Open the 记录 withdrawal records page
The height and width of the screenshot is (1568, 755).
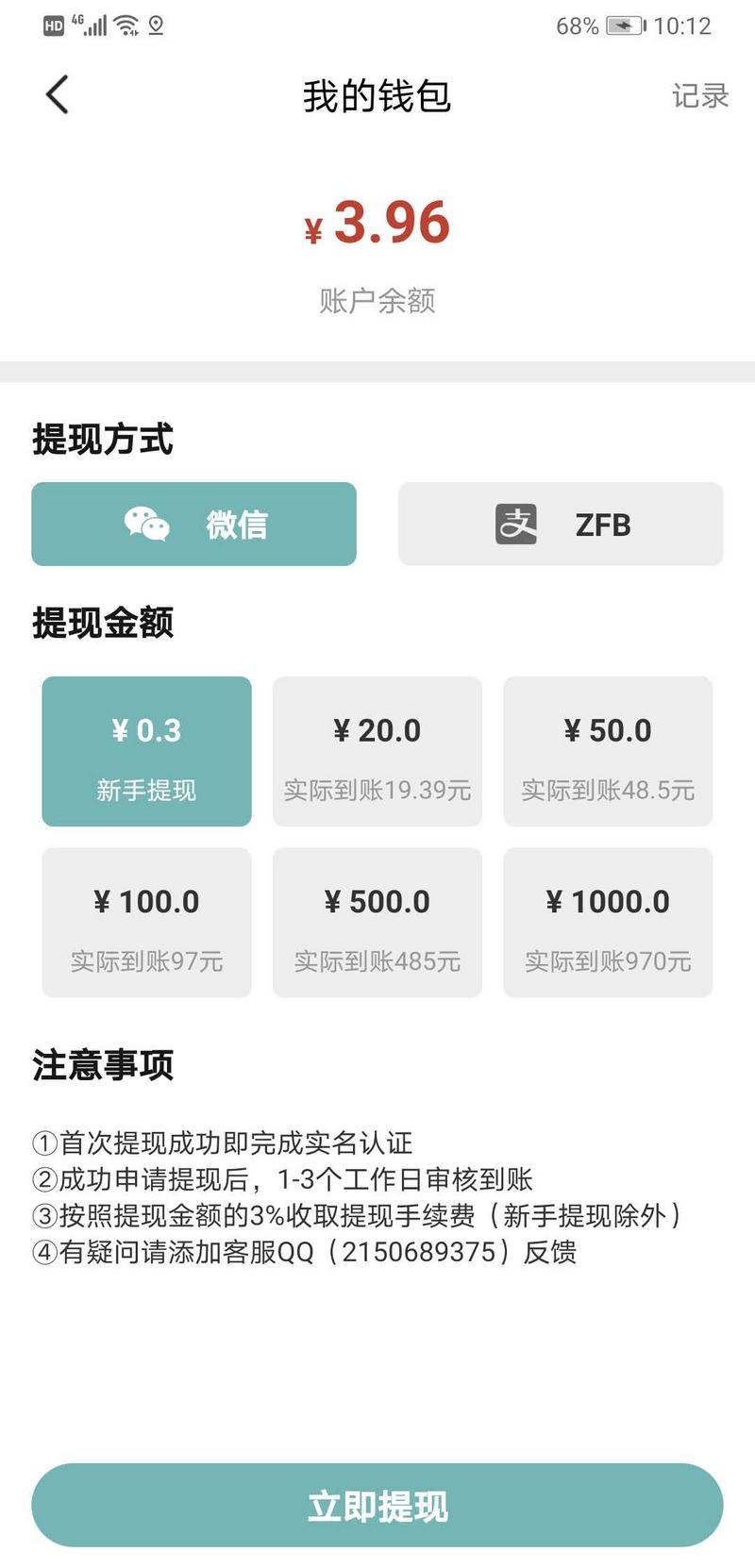coord(699,95)
